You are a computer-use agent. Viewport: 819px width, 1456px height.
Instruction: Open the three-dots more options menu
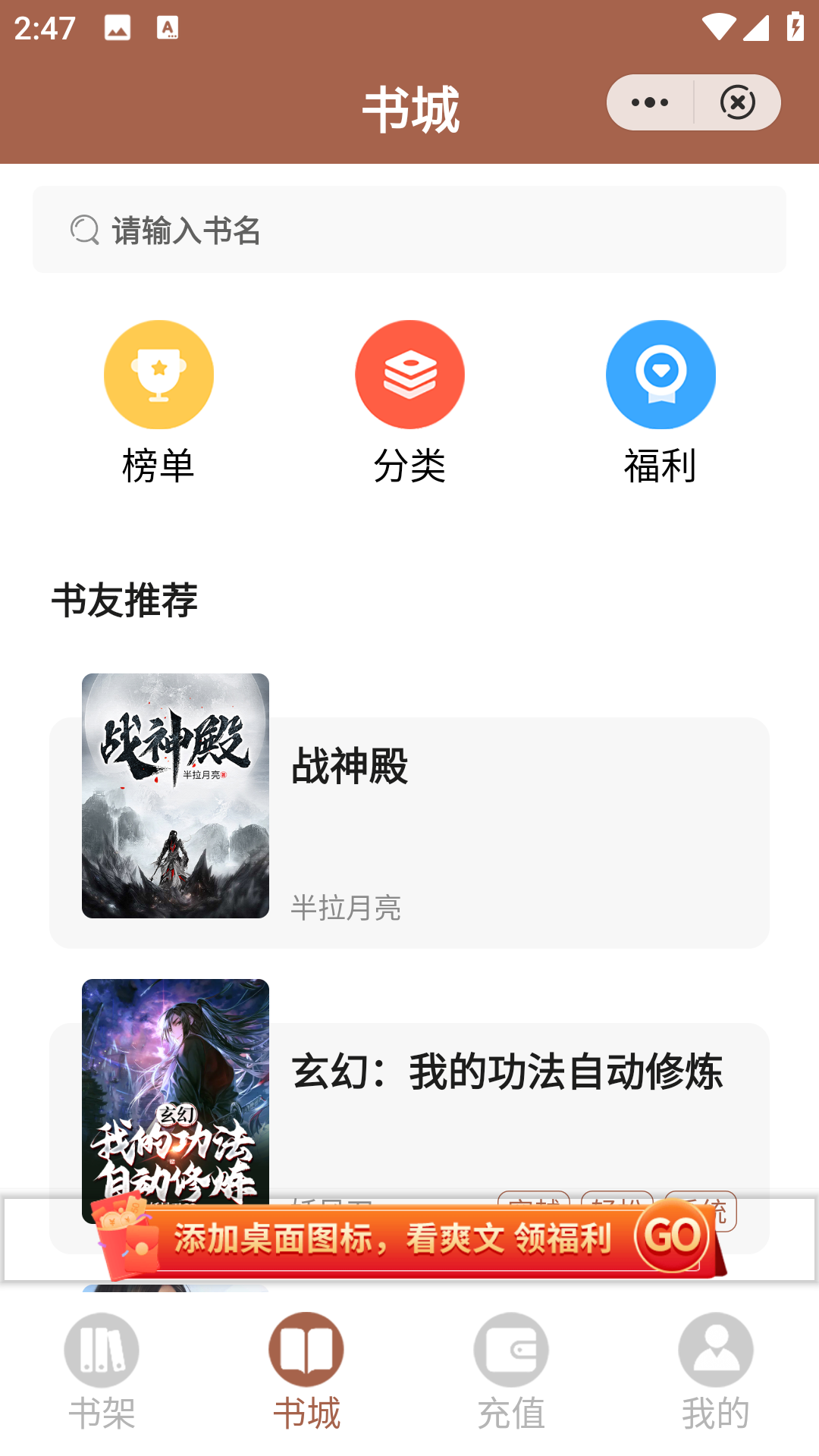(648, 102)
